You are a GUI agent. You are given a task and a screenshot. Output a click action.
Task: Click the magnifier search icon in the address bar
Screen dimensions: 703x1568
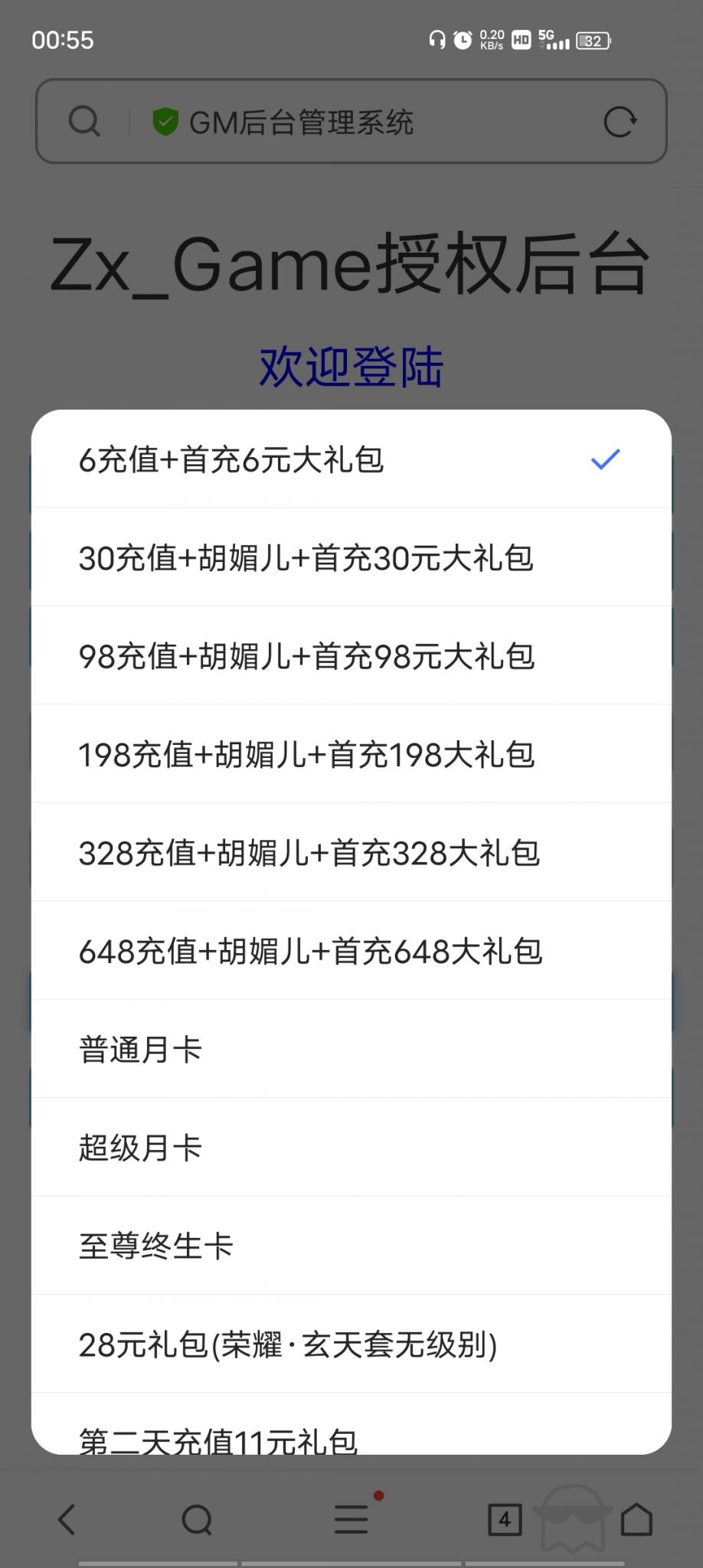pyautogui.click(x=84, y=121)
